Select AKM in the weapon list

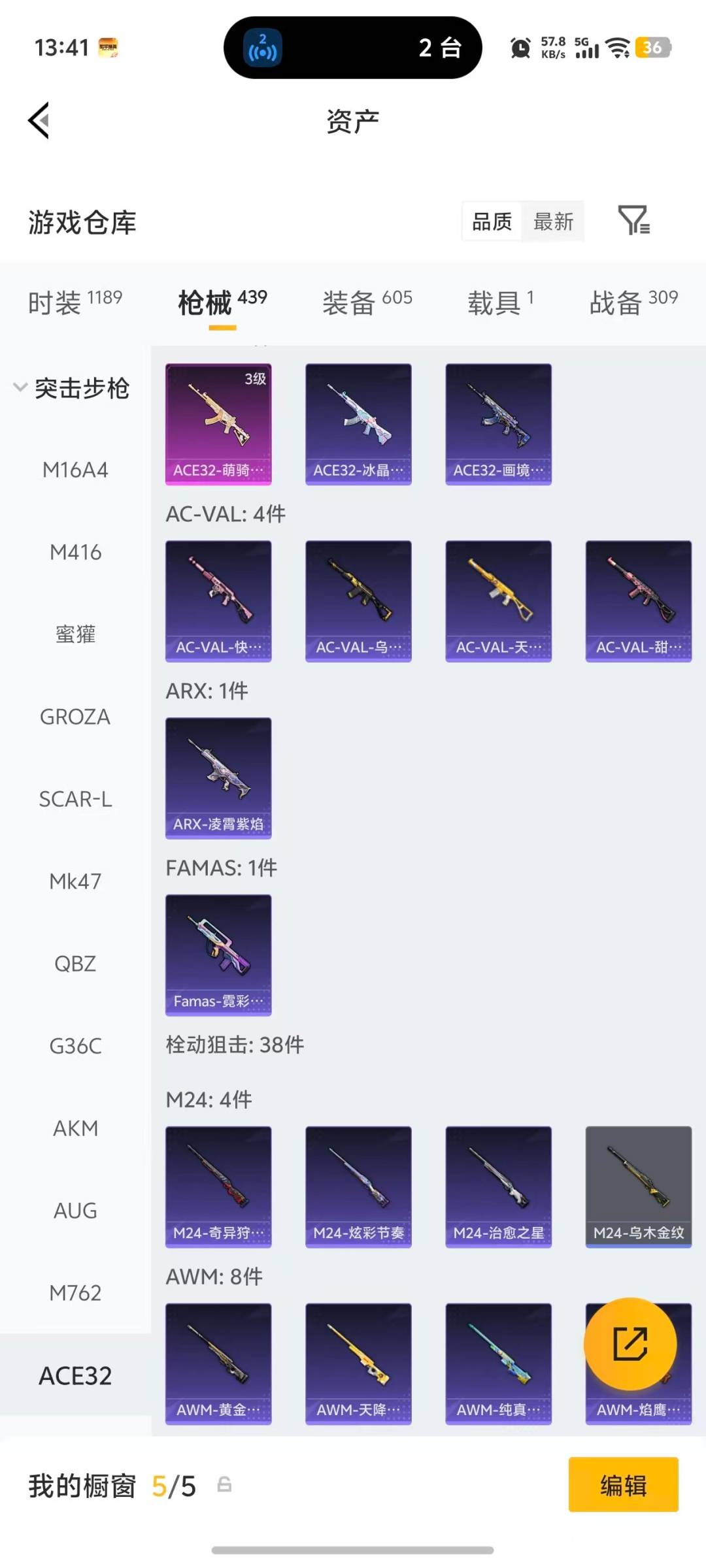tap(75, 1128)
